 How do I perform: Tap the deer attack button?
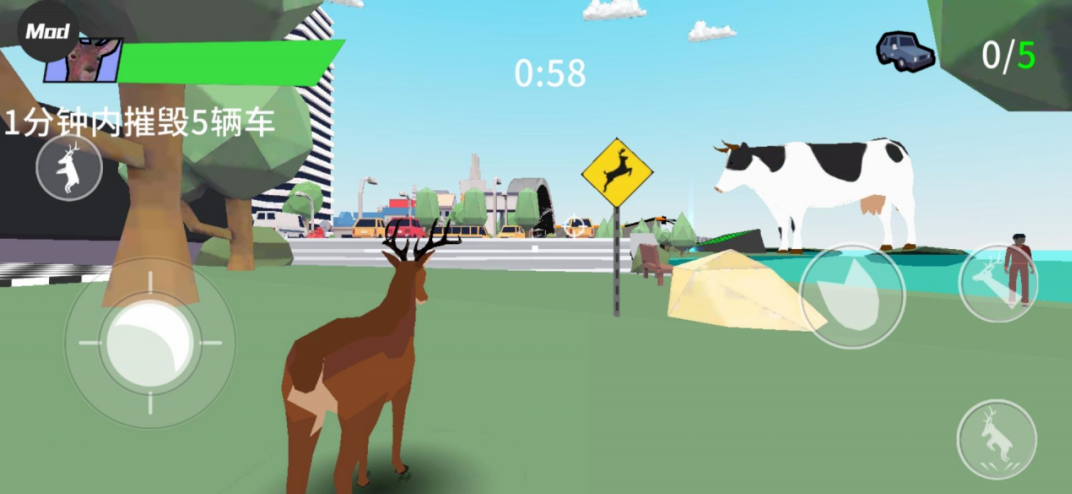pyautogui.click(x=997, y=282)
